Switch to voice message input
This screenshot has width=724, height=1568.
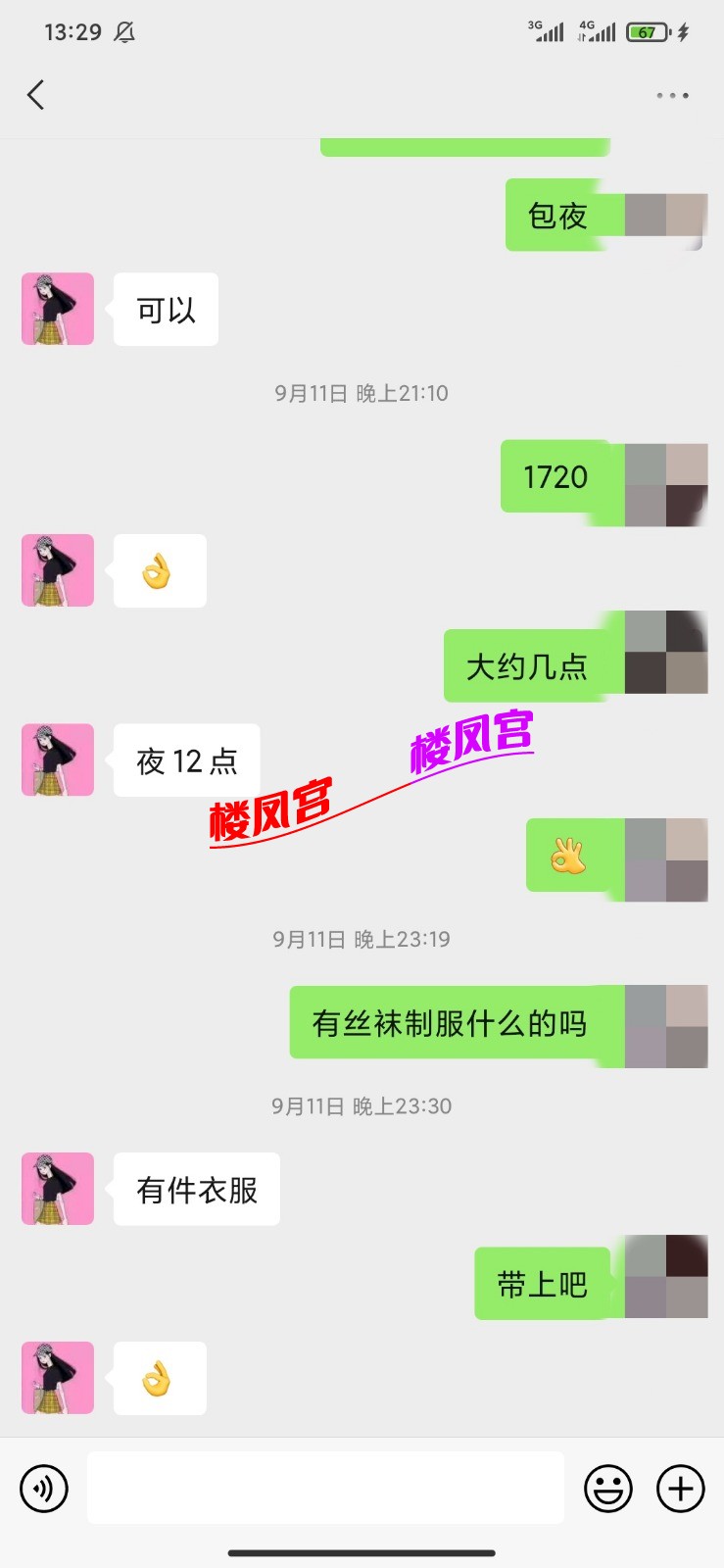pos(44,1489)
